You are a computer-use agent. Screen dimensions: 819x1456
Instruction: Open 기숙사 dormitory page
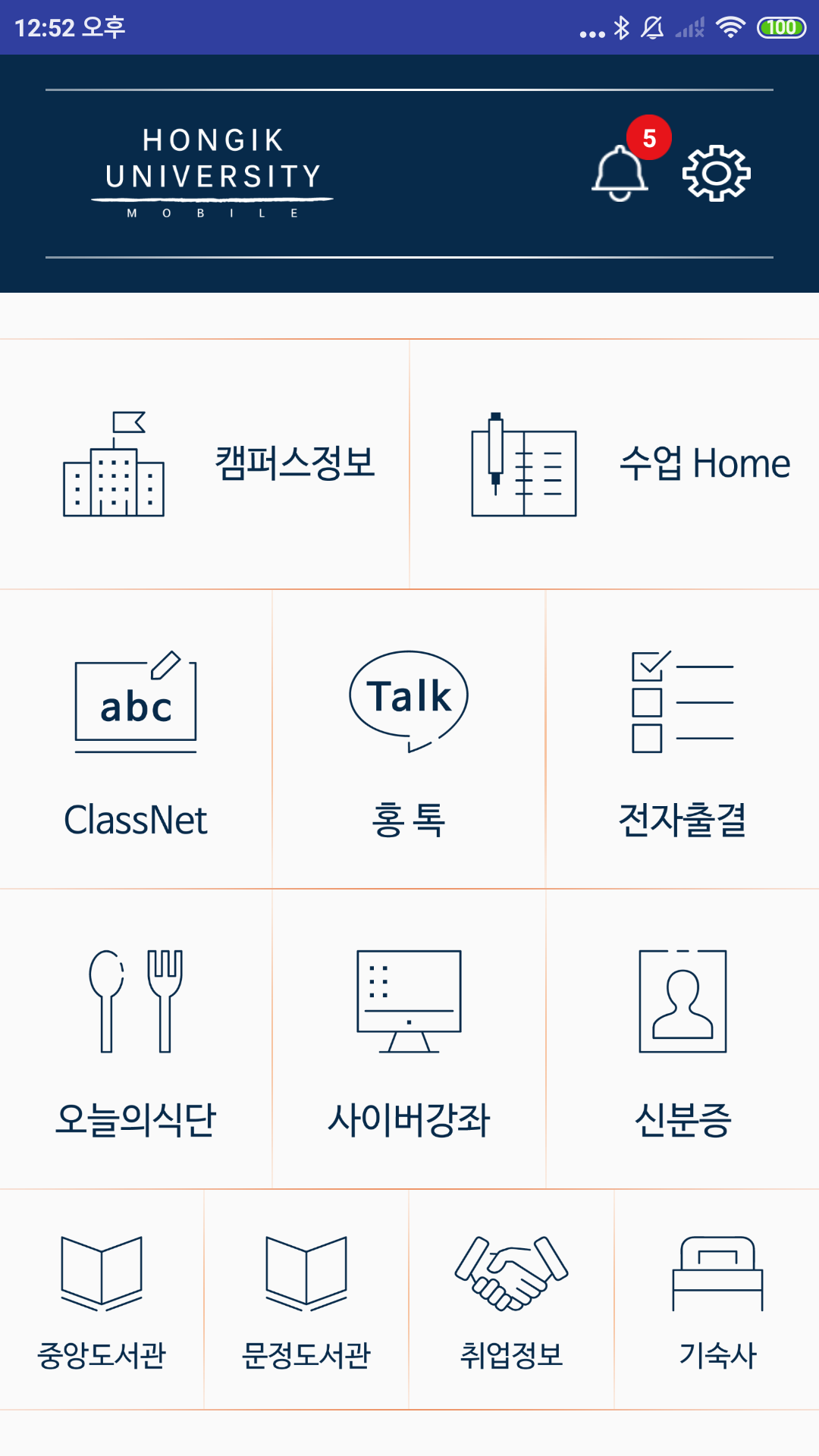point(717,1300)
